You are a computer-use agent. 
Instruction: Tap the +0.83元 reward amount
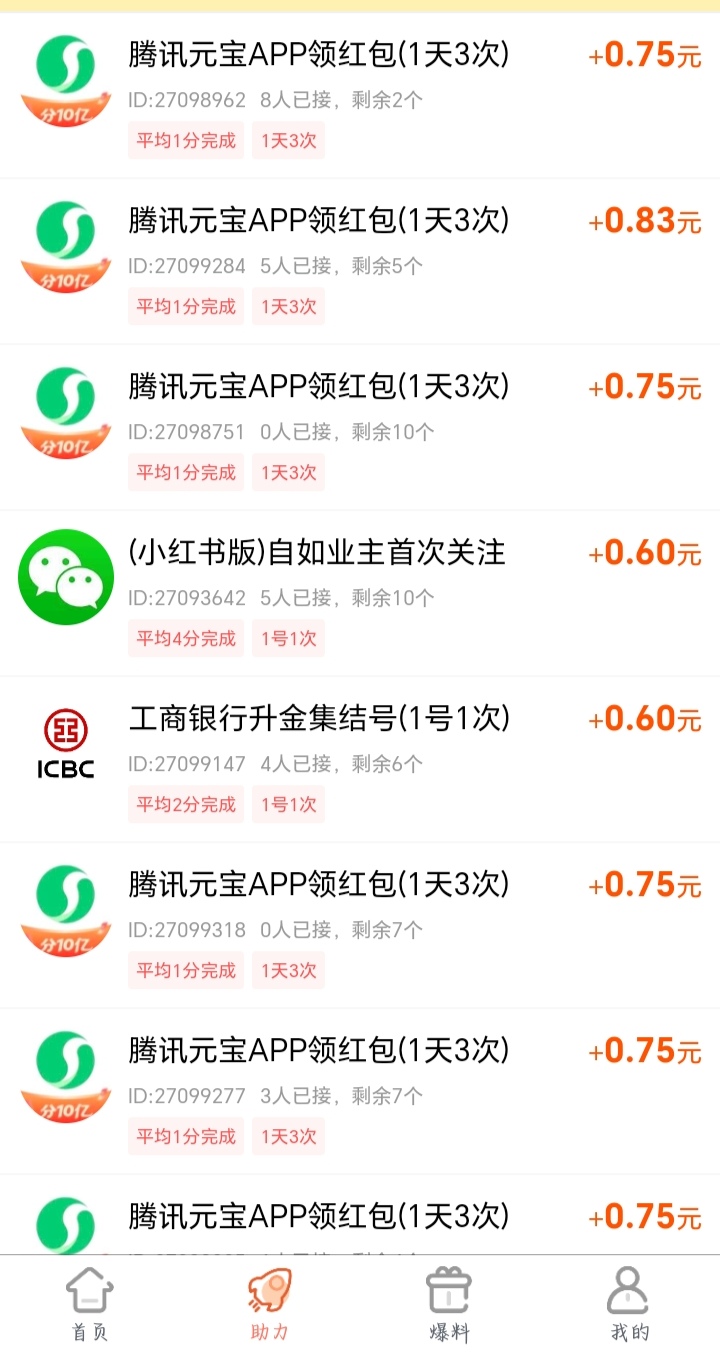tap(643, 222)
